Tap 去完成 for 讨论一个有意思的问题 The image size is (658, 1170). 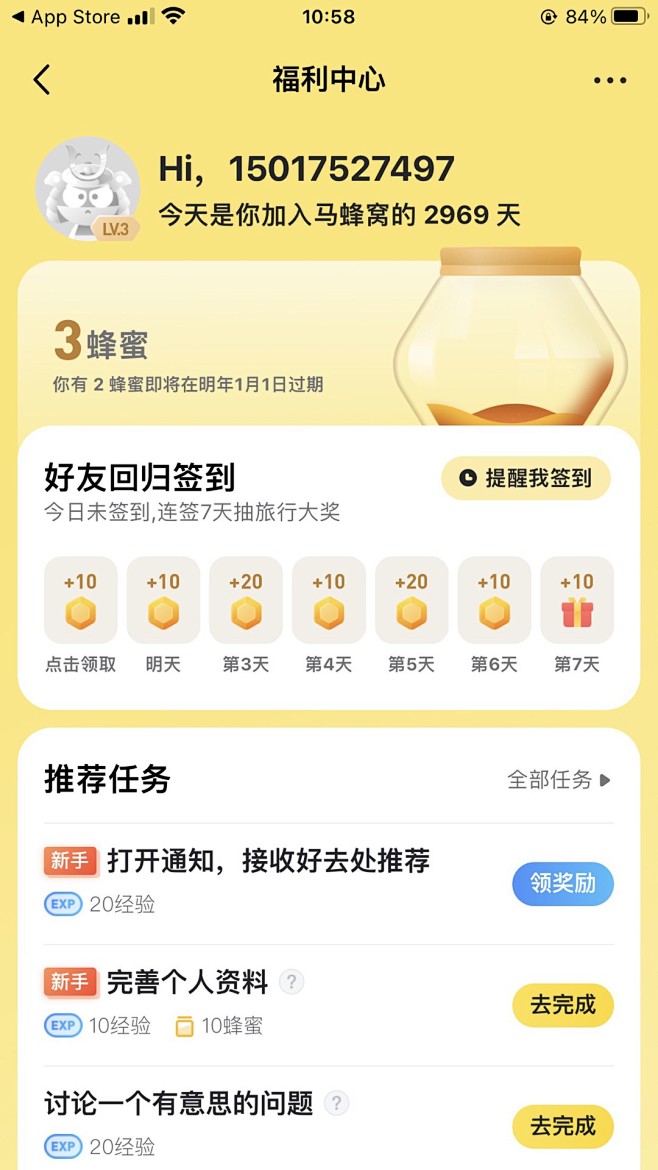tap(563, 1126)
